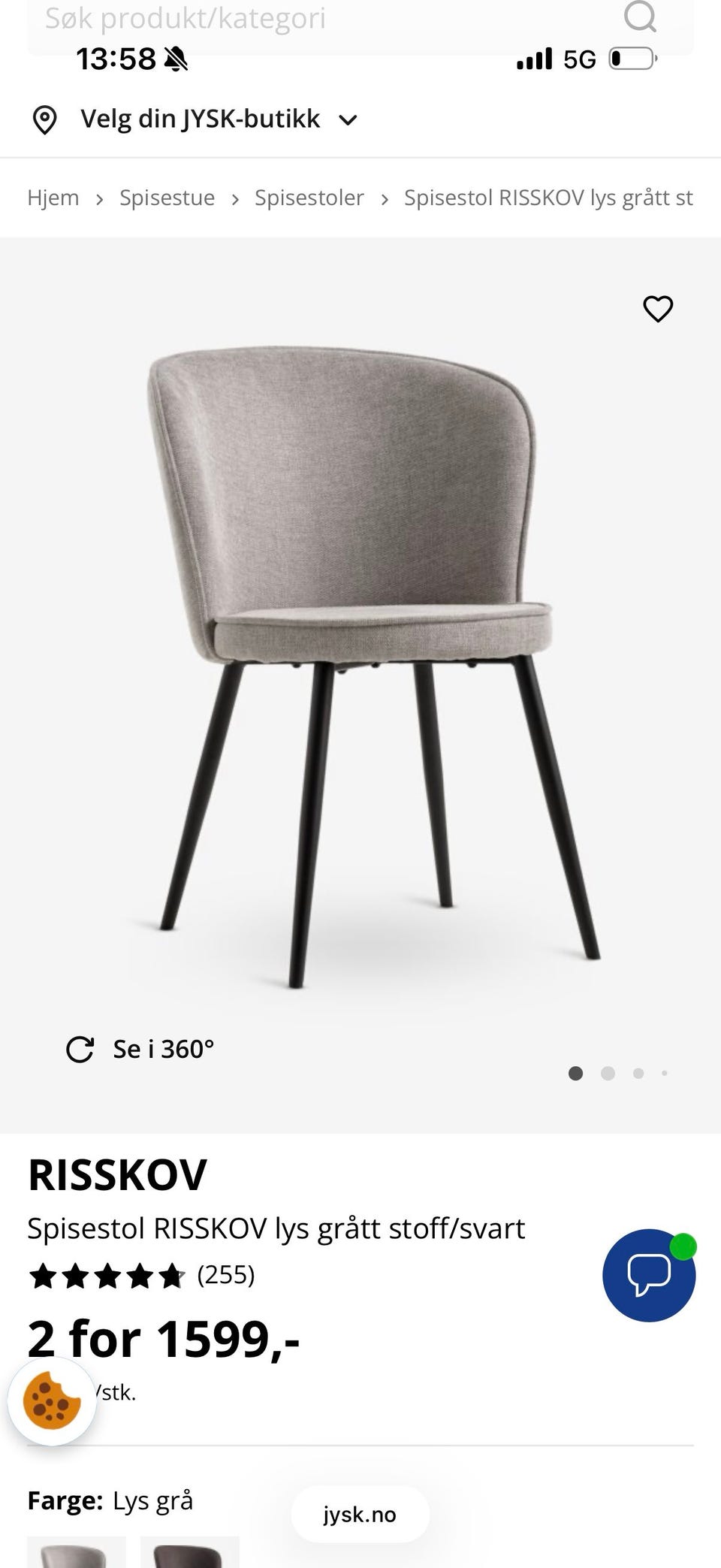Navigate to the Spisestoler breadcrumb
721x1568 pixels.
(309, 198)
